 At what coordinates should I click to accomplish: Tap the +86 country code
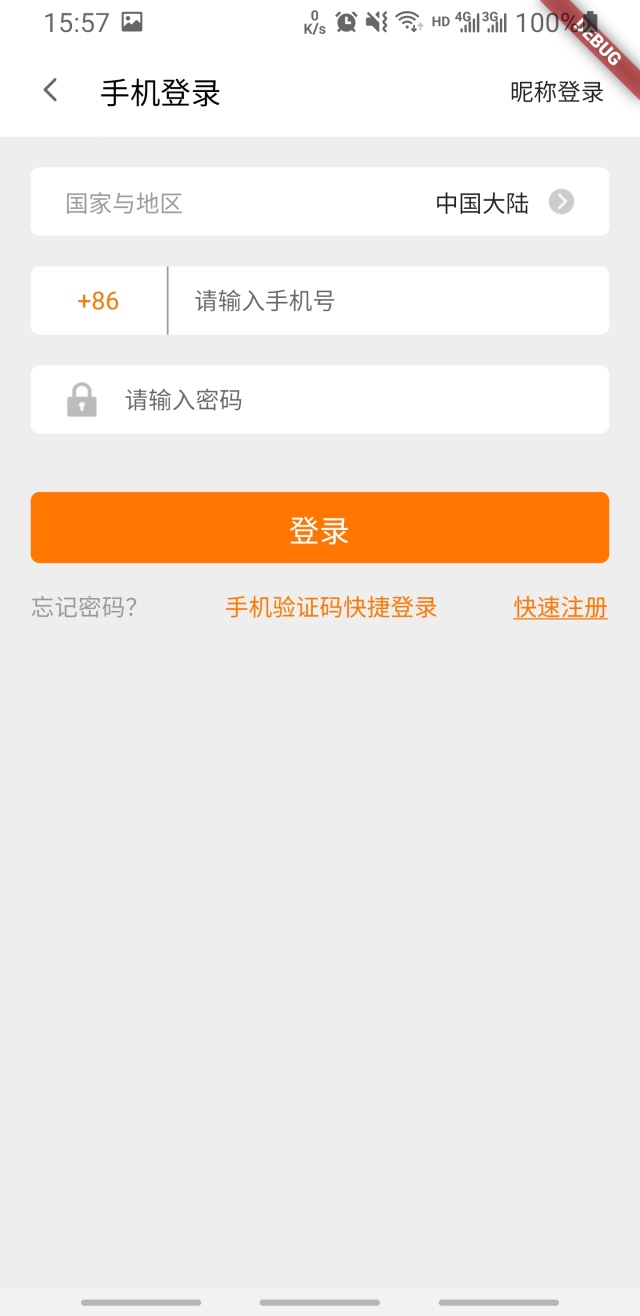(98, 301)
